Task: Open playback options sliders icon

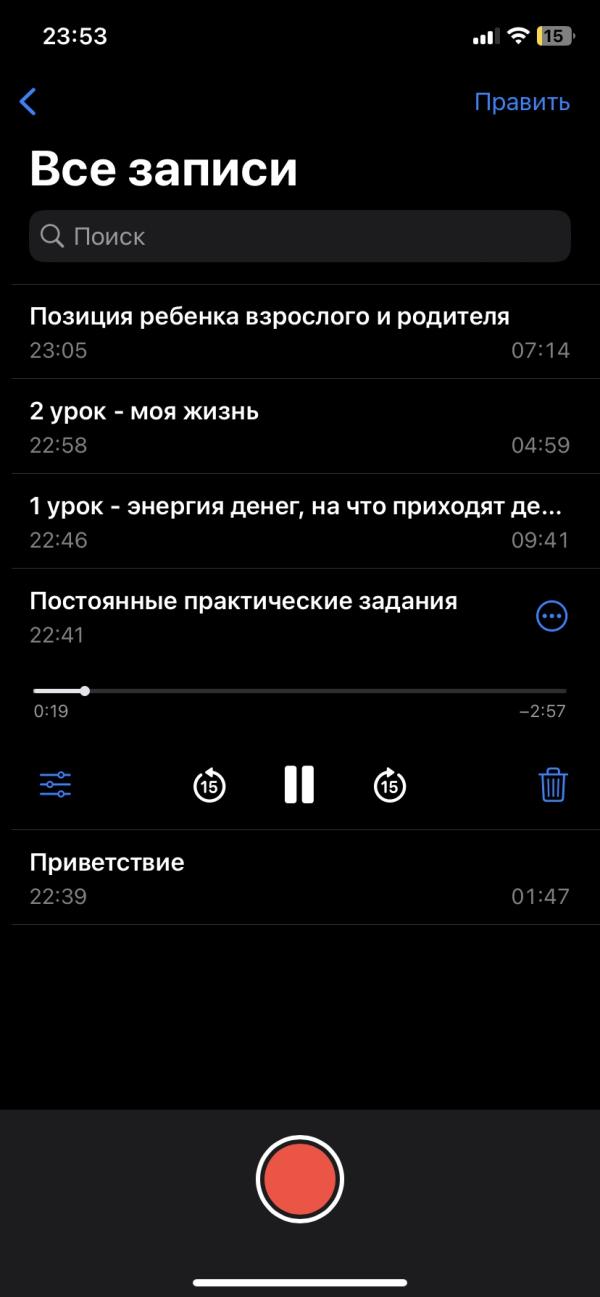Action: [55, 785]
